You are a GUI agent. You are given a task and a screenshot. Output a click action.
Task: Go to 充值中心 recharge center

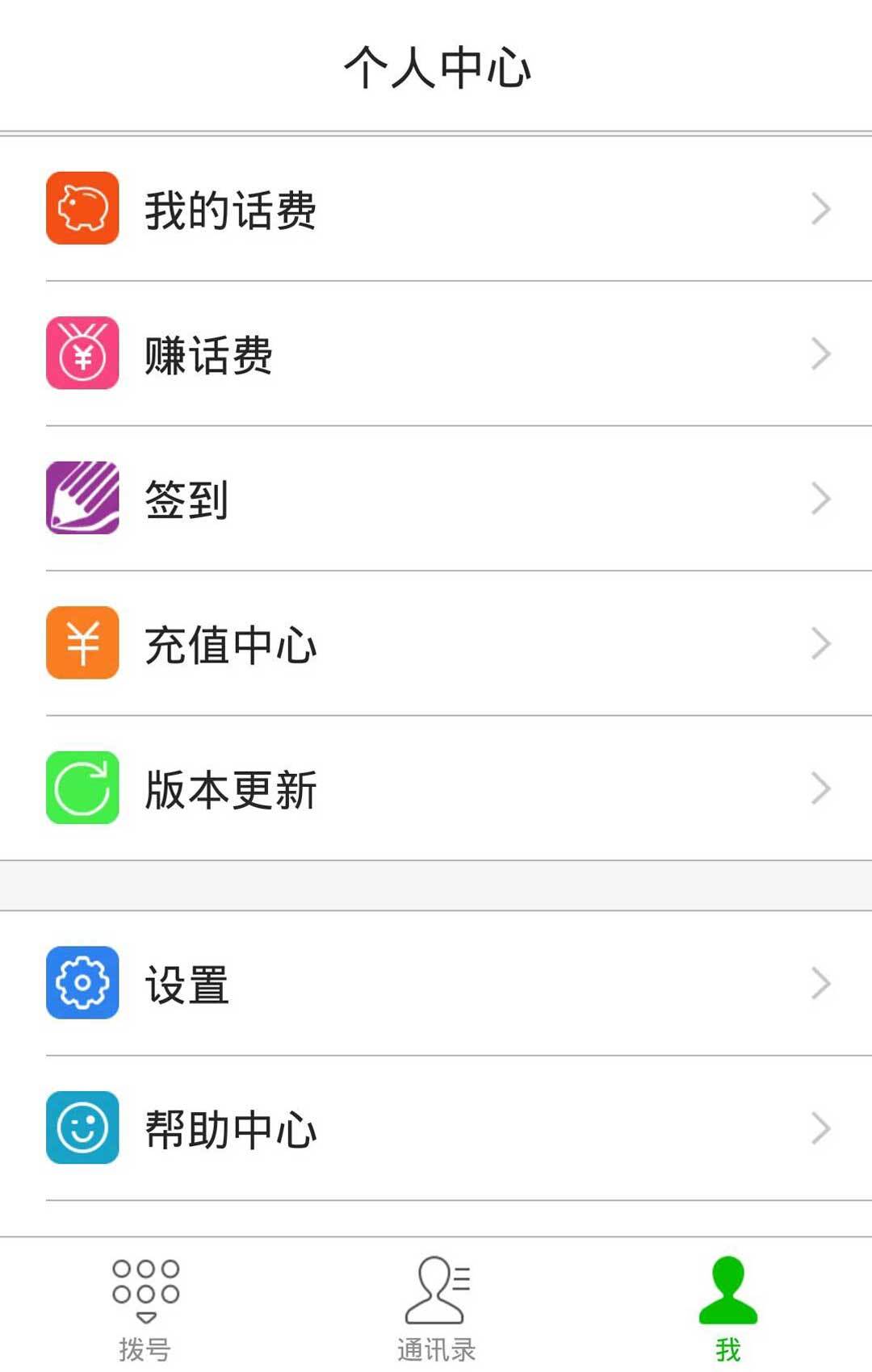click(x=436, y=643)
